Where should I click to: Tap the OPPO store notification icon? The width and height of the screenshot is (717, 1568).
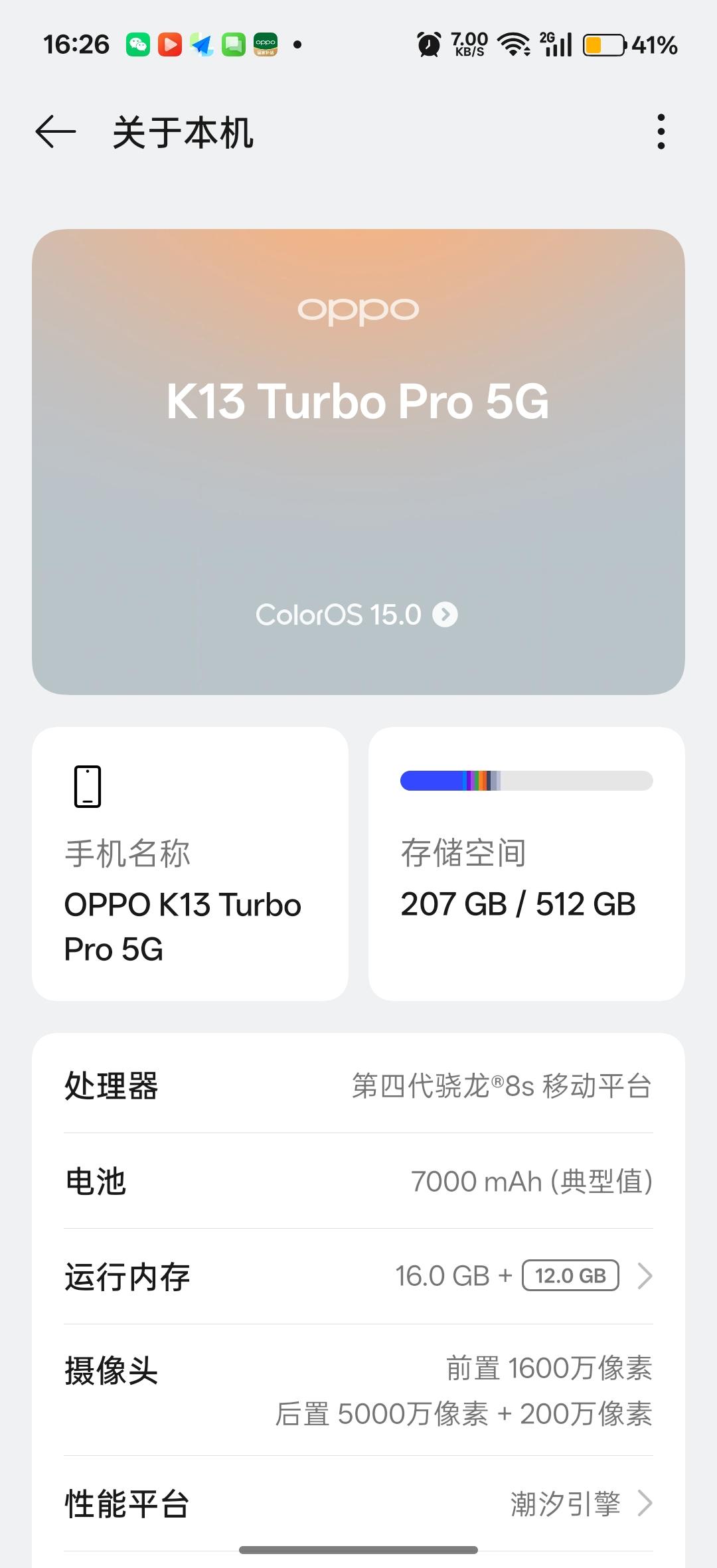coord(265,45)
